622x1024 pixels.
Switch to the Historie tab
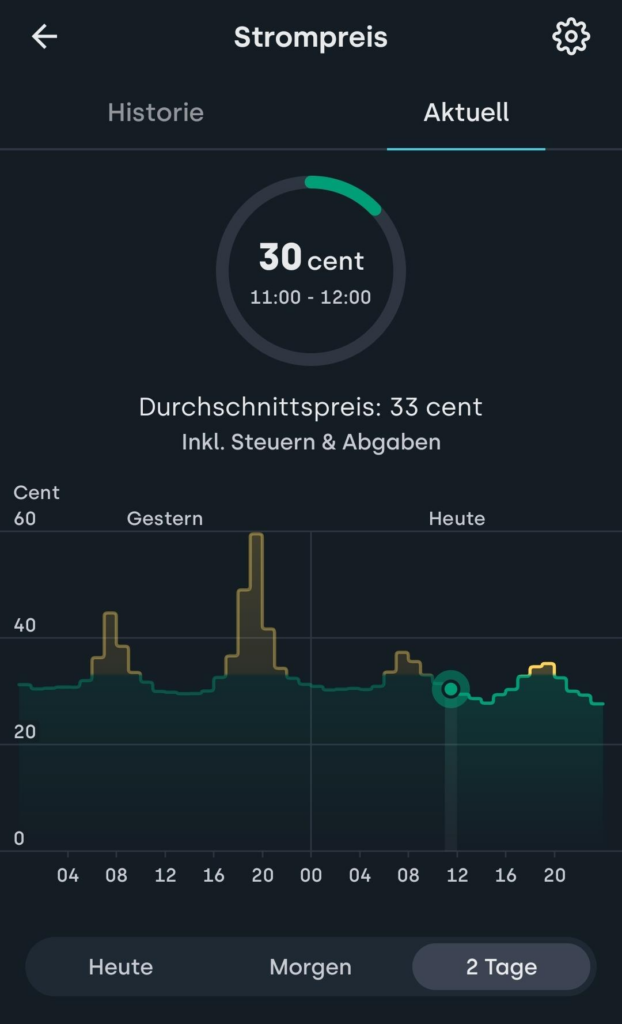(156, 112)
